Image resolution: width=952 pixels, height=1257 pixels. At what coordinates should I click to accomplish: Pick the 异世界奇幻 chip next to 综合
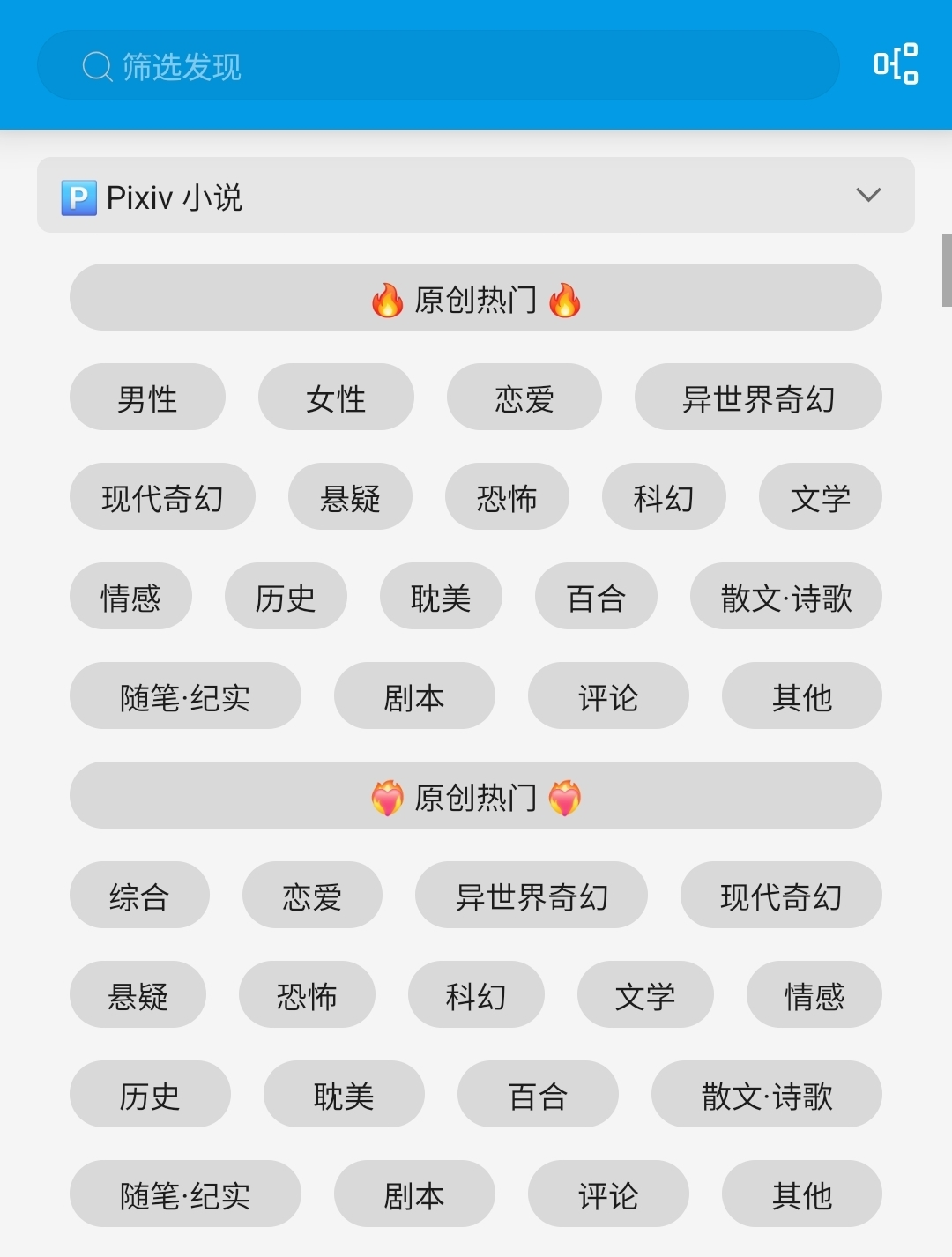[532, 896]
